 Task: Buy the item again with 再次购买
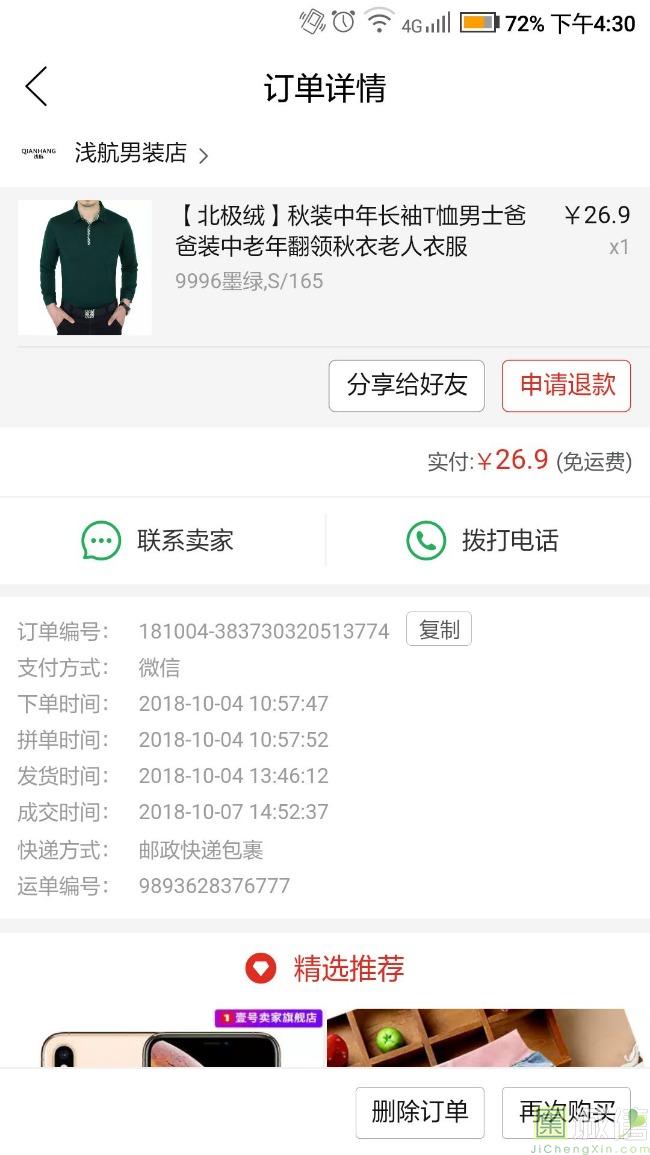pos(566,1112)
